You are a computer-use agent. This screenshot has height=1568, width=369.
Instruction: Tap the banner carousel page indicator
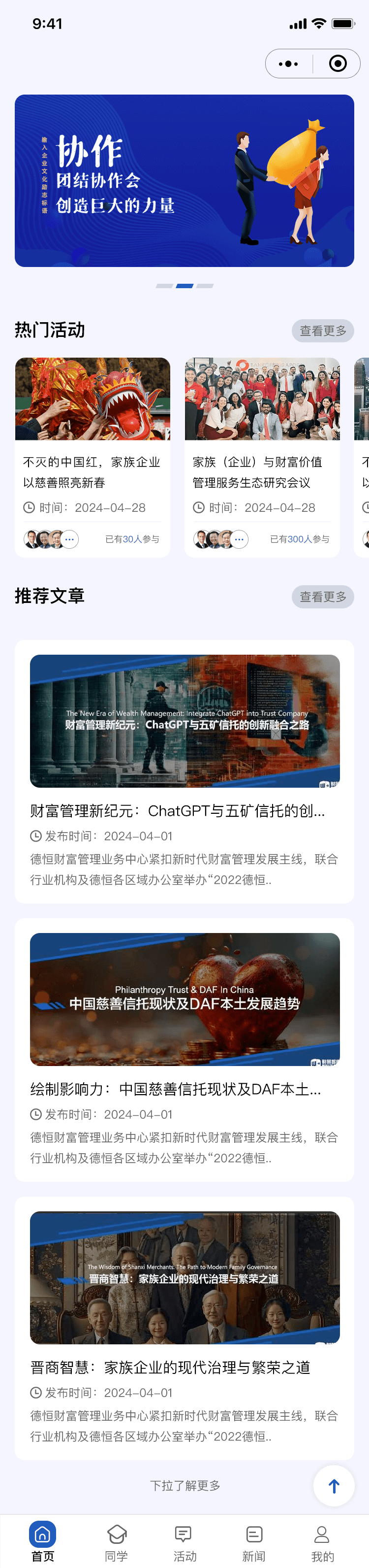184,286
